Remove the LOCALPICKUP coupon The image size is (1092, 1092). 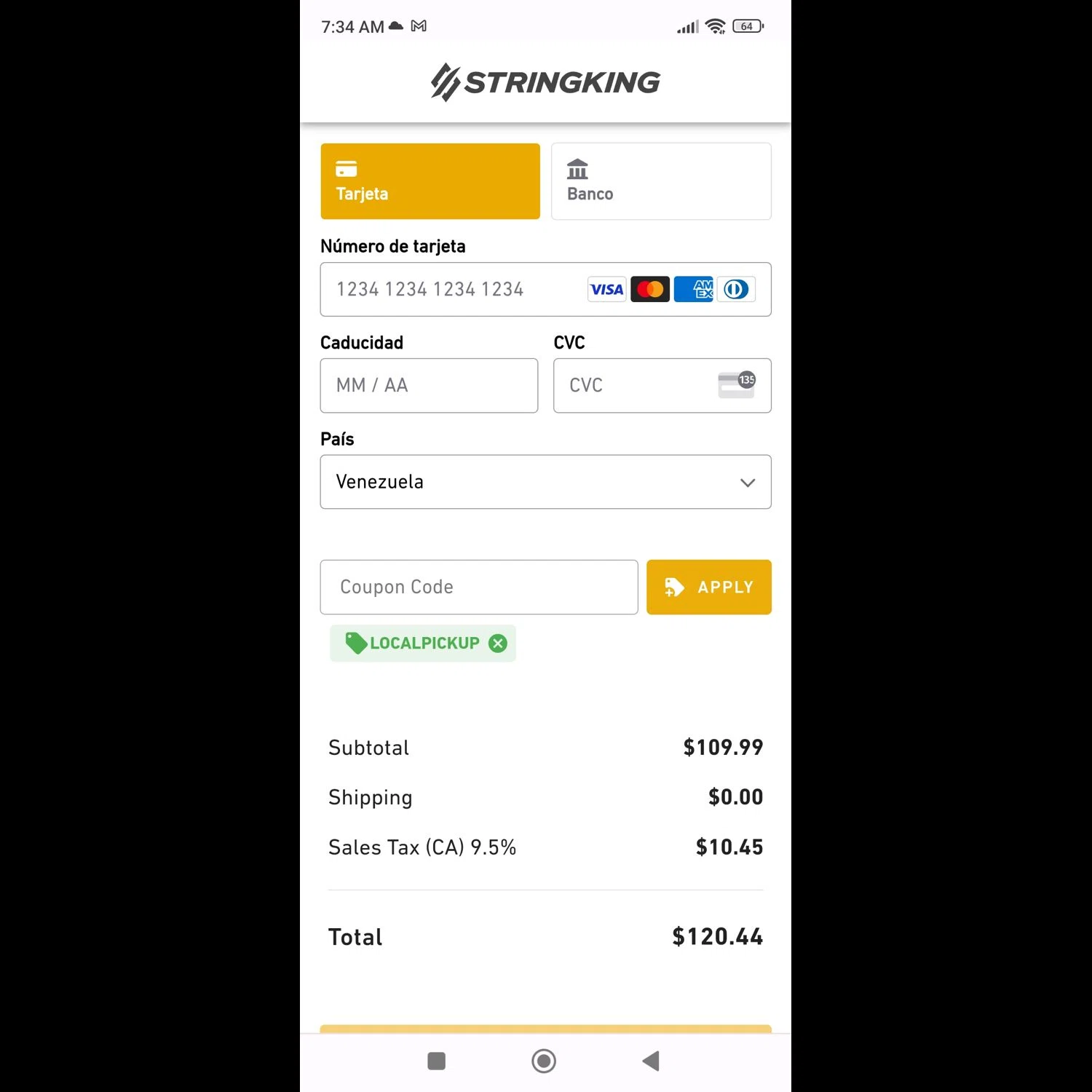pyautogui.click(x=498, y=644)
